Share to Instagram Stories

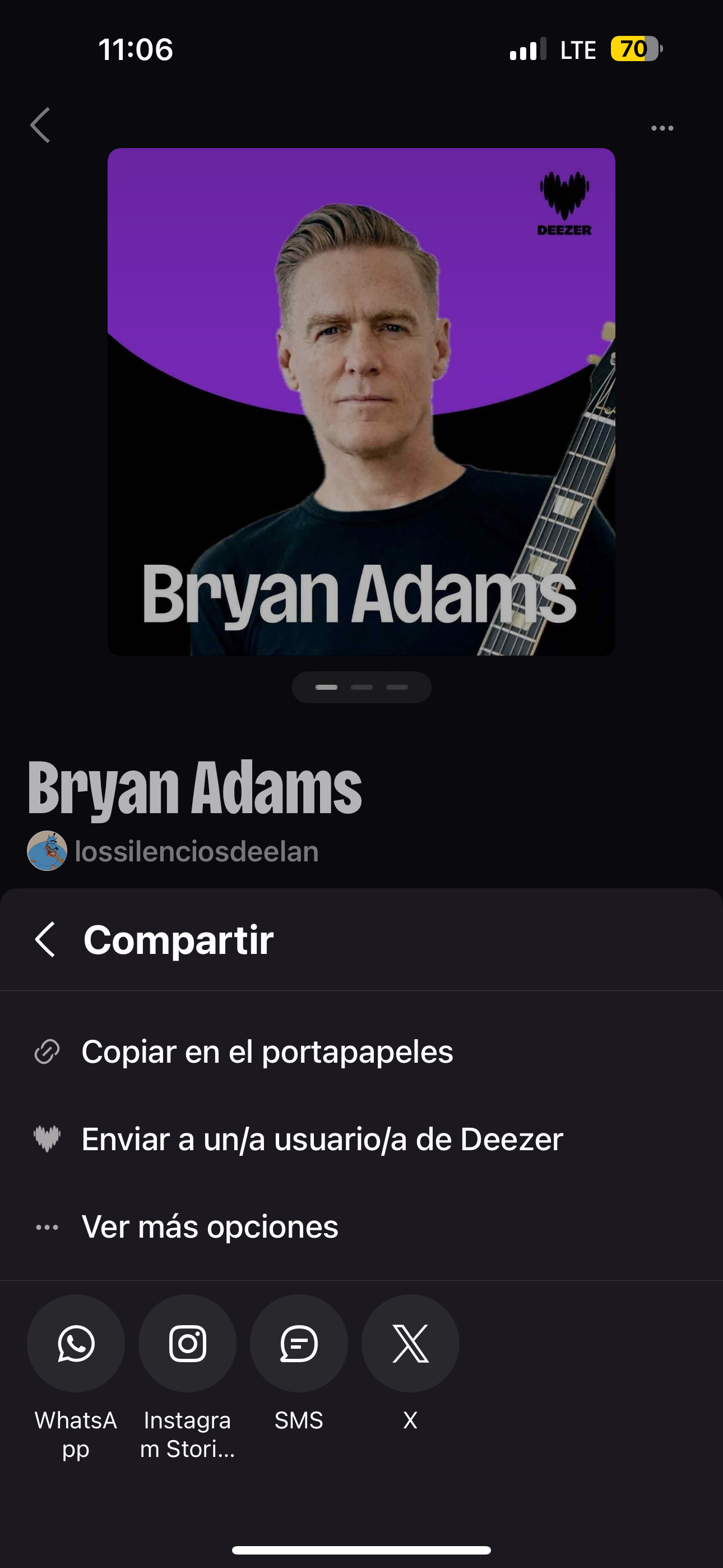click(x=187, y=1343)
